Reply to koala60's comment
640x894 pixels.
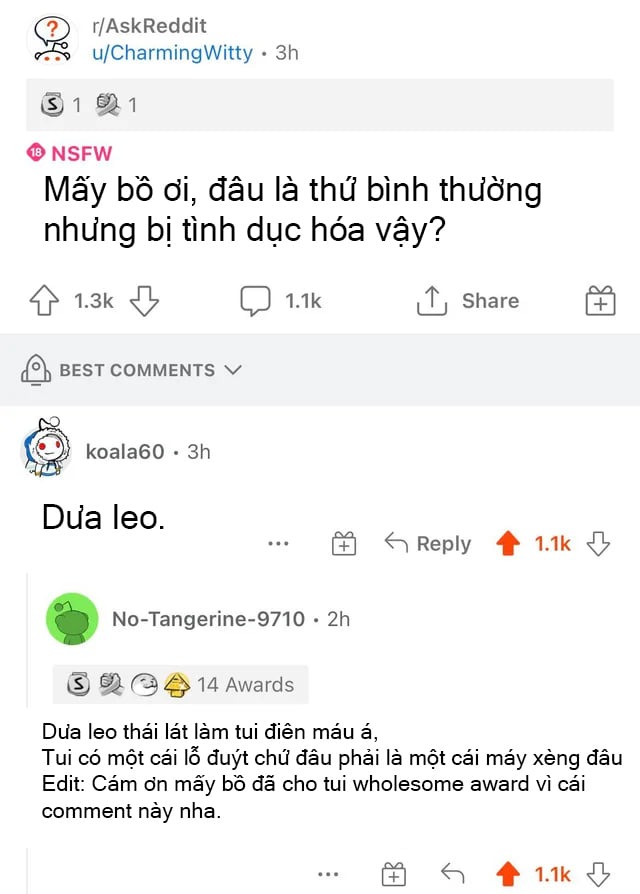coord(428,544)
